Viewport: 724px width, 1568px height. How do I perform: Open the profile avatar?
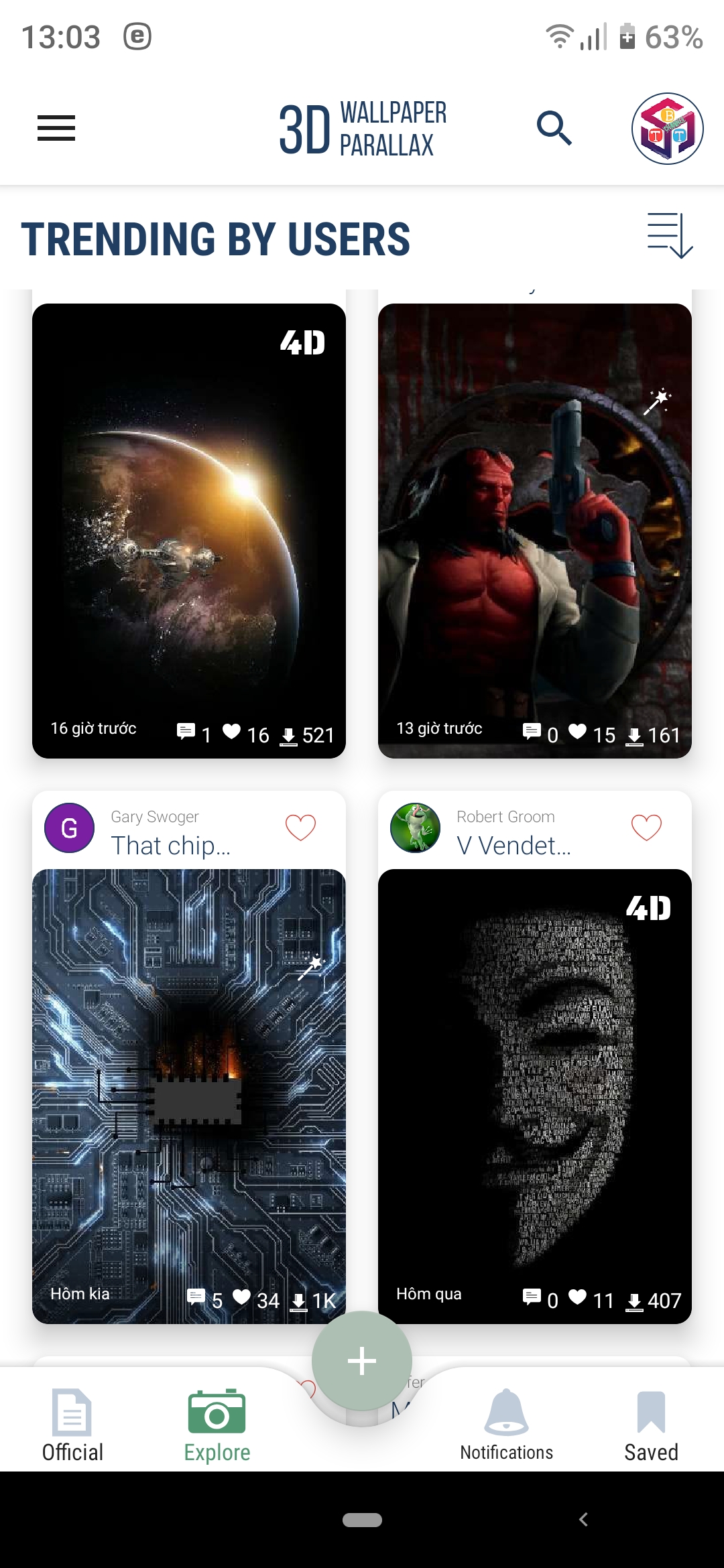pos(667,129)
